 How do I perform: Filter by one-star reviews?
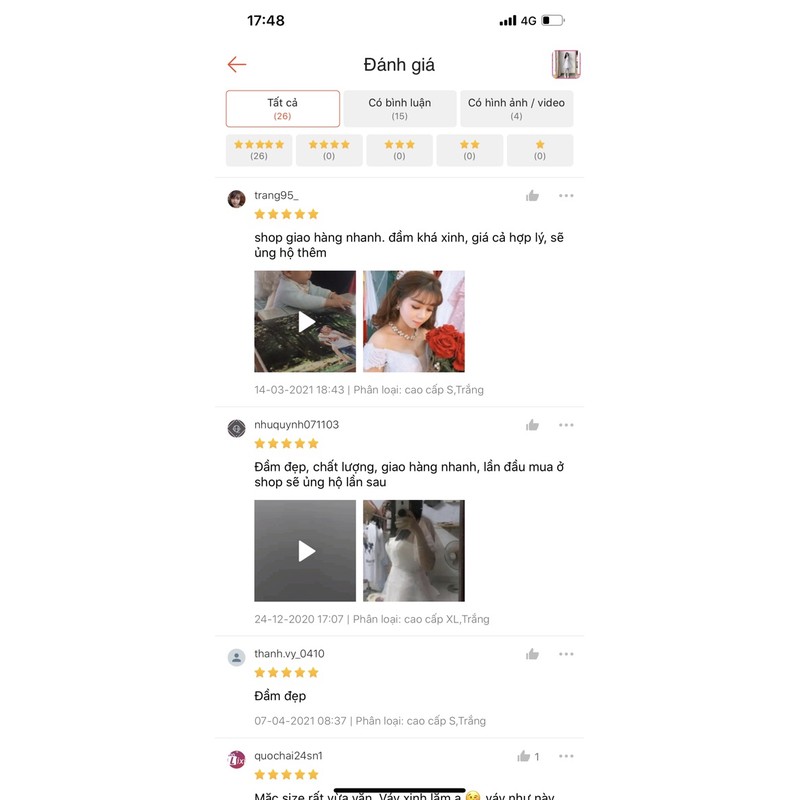coord(540,150)
